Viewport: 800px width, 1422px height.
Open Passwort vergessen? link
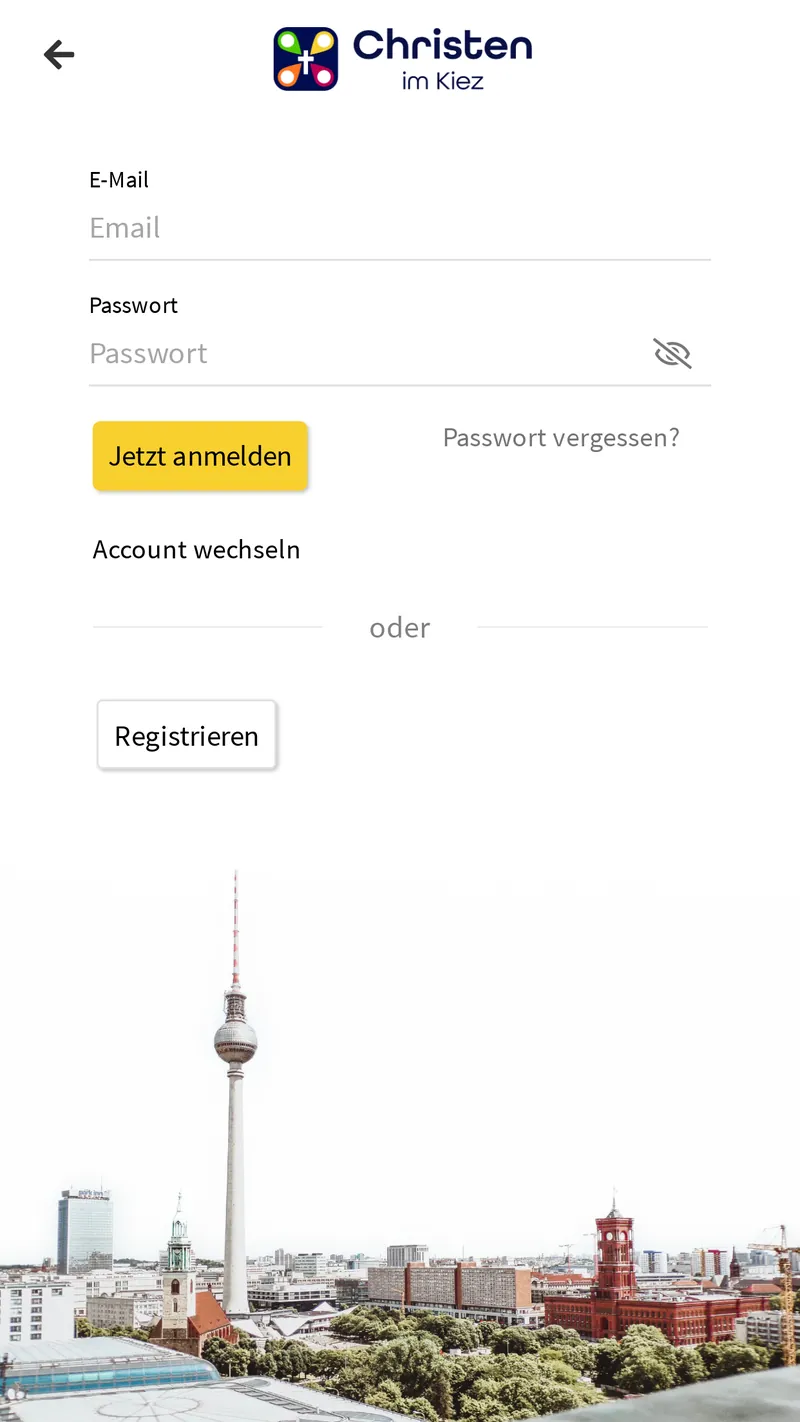pyautogui.click(x=560, y=437)
